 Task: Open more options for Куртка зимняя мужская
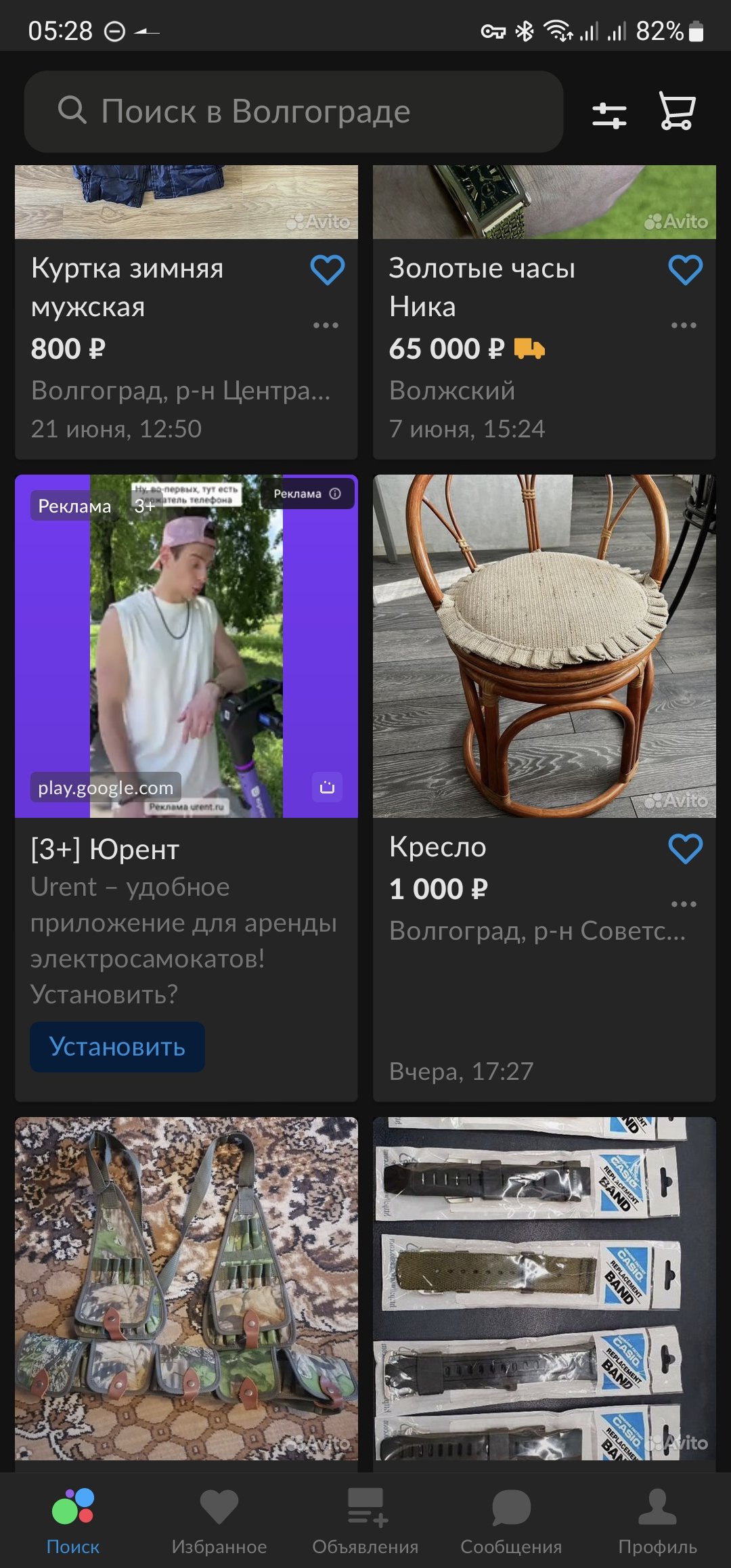click(x=326, y=326)
